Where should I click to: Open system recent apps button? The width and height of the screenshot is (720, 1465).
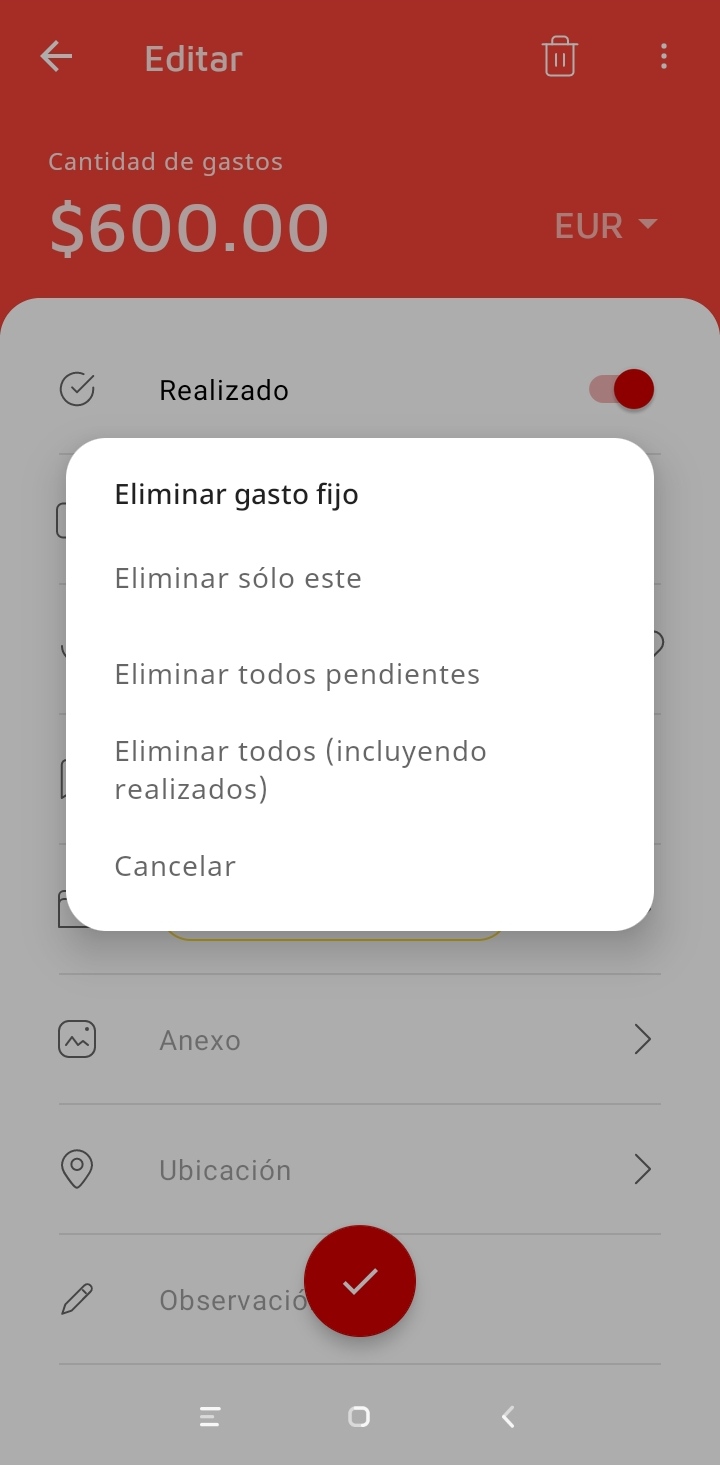[210, 1416]
